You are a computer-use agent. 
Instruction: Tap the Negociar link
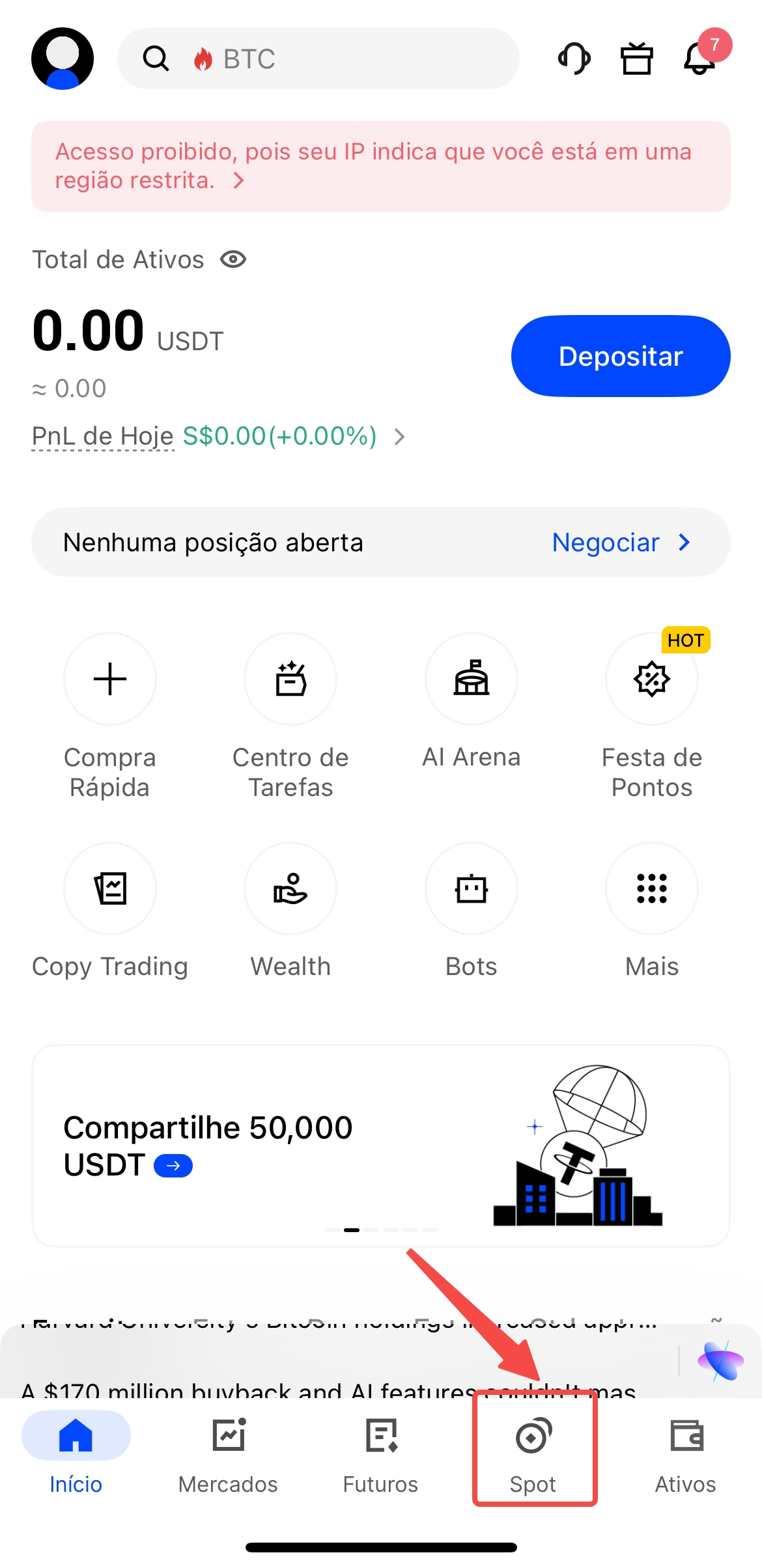click(x=619, y=542)
